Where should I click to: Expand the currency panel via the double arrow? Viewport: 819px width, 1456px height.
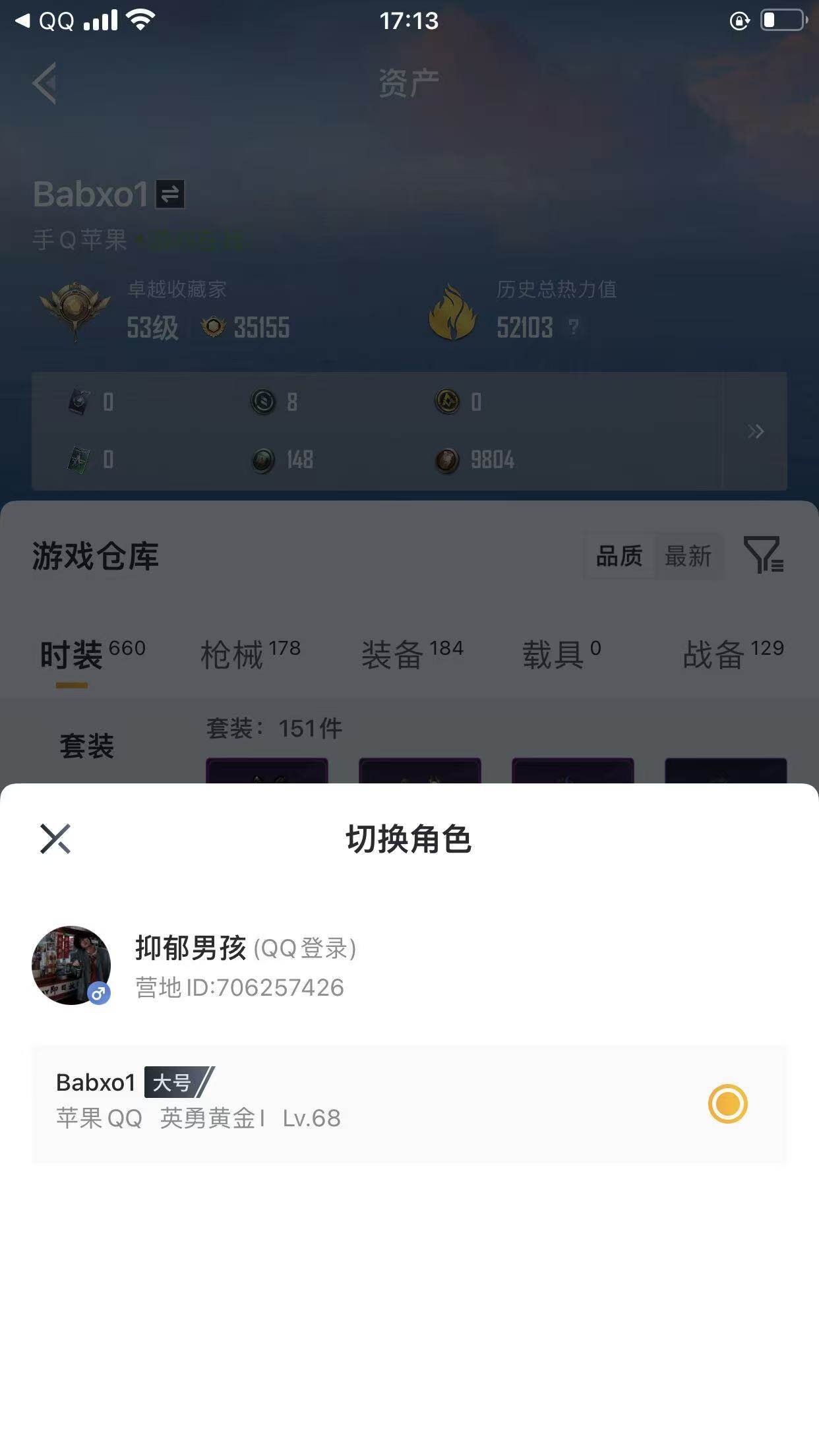click(756, 432)
